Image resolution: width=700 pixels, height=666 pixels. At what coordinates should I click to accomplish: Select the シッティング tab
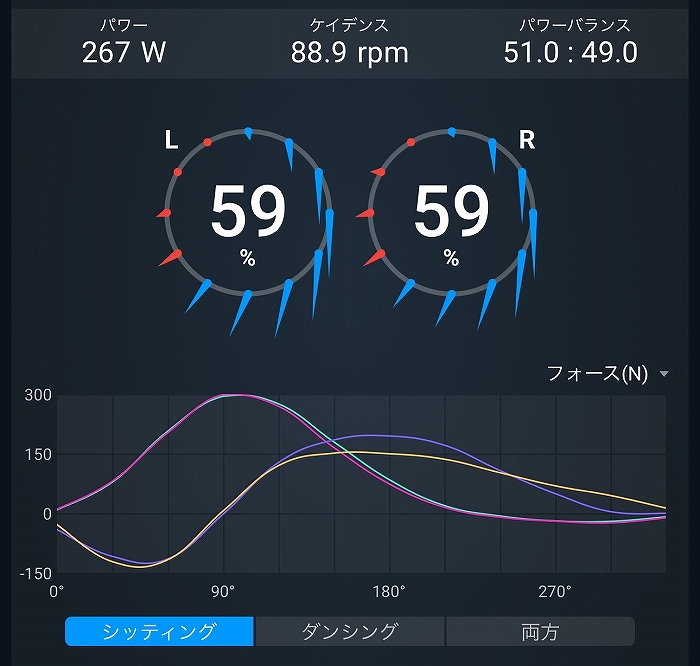[159, 631]
